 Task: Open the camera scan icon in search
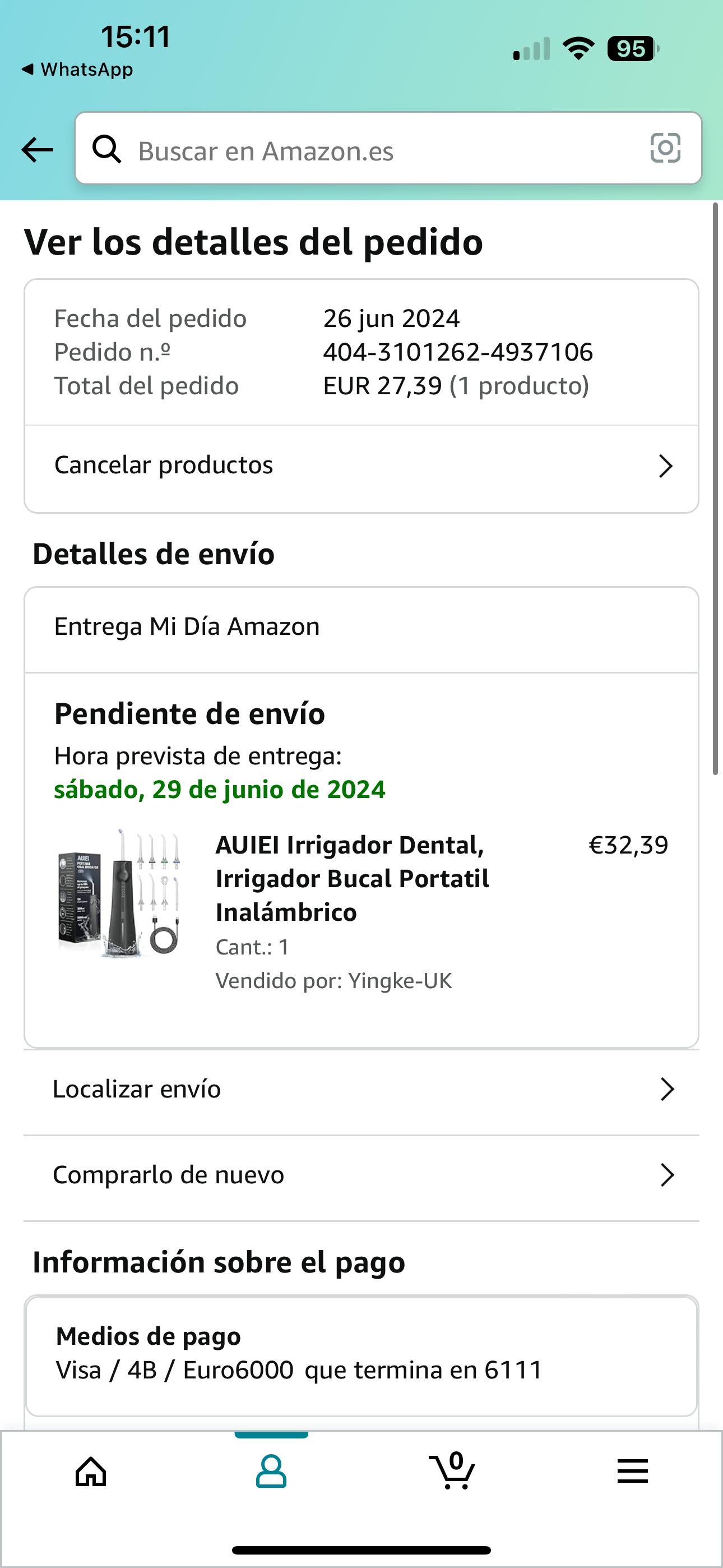[665, 149]
